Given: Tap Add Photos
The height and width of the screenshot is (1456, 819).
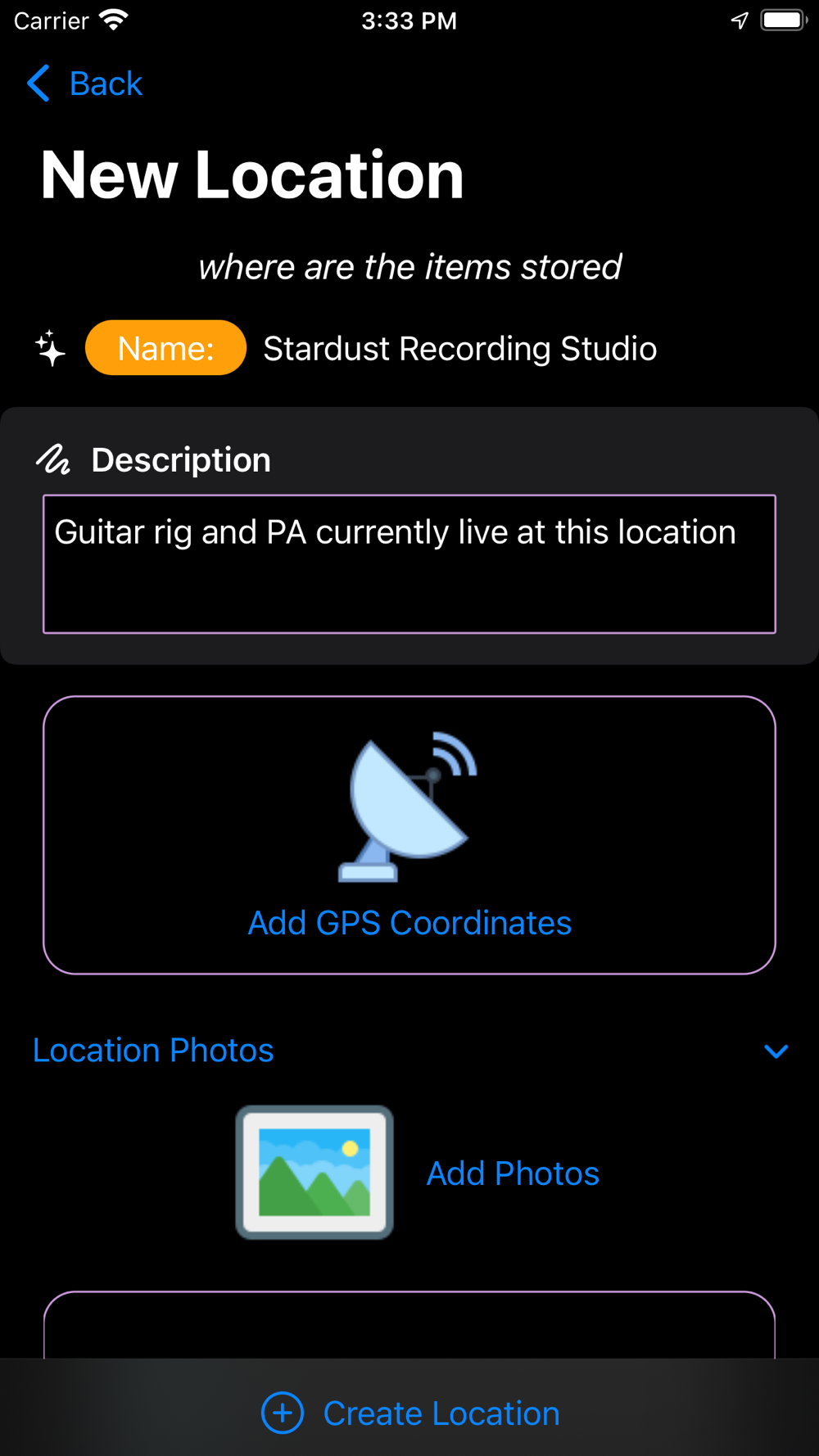Looking at the screenshot, I should tap(513, 1173).
